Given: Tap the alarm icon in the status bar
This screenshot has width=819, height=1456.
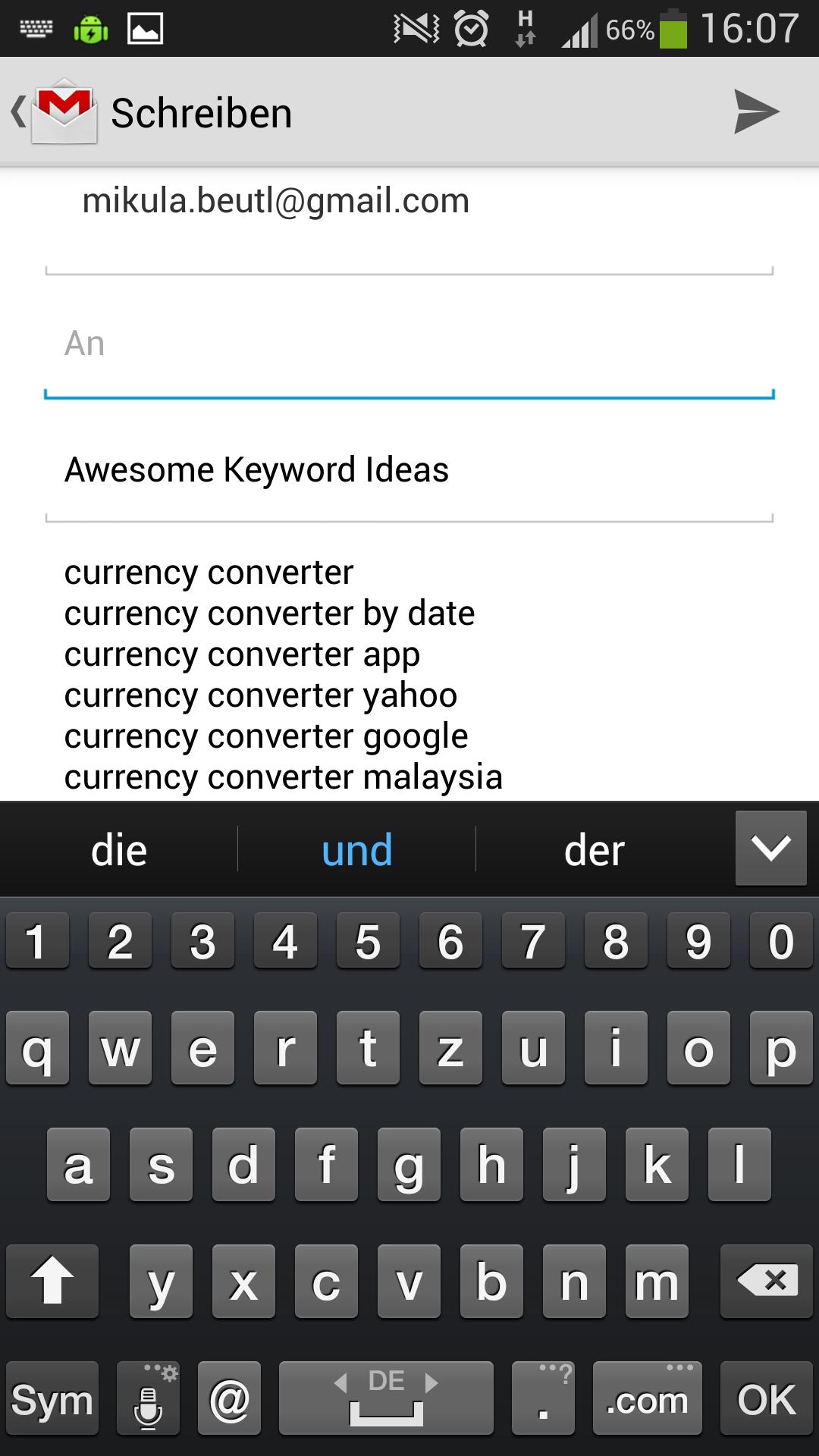Looking at the screenshot, I should click(x=470, y=29).
